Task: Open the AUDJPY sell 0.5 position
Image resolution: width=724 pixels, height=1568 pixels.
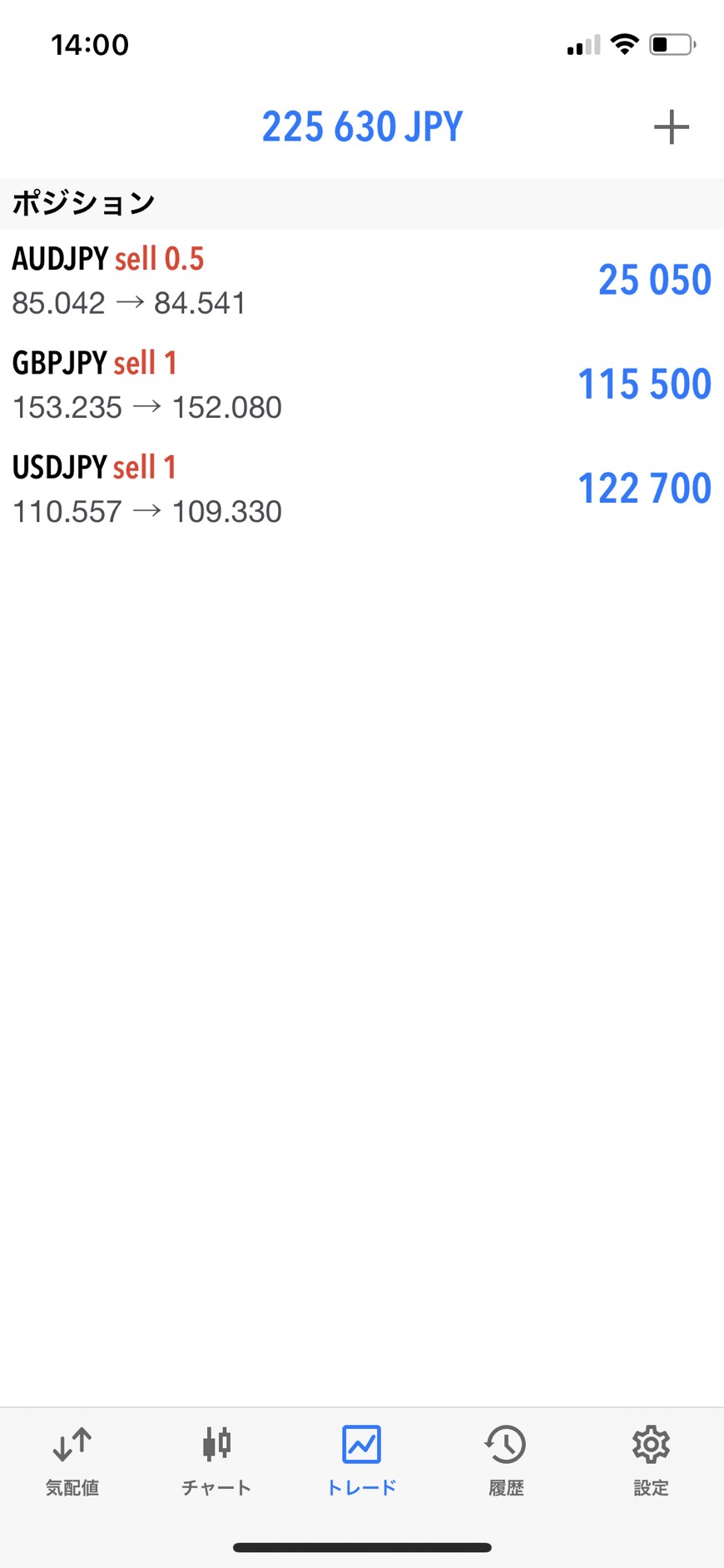Action: (x=361, y=280)
